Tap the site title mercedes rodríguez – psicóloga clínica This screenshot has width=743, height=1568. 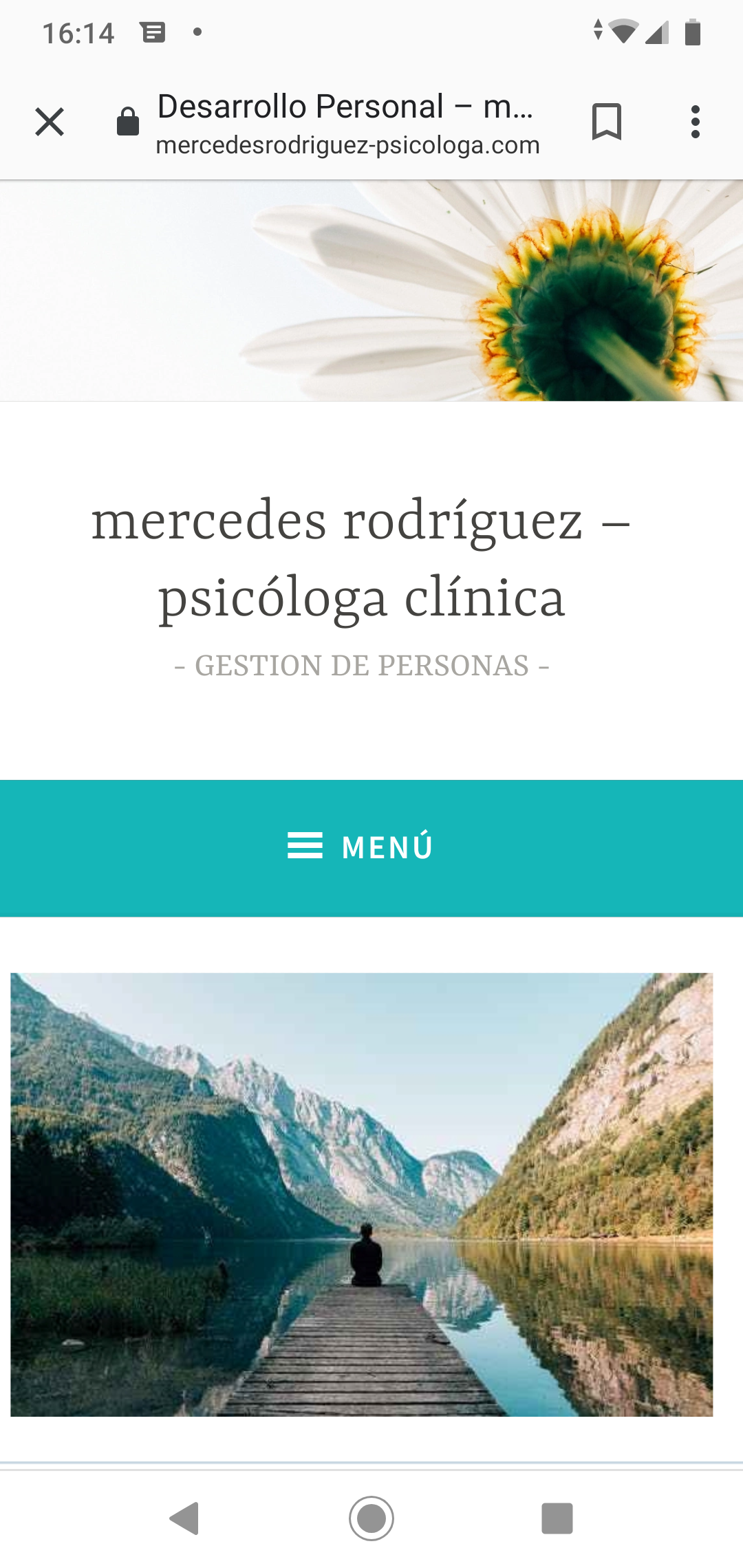click(360, 558)
